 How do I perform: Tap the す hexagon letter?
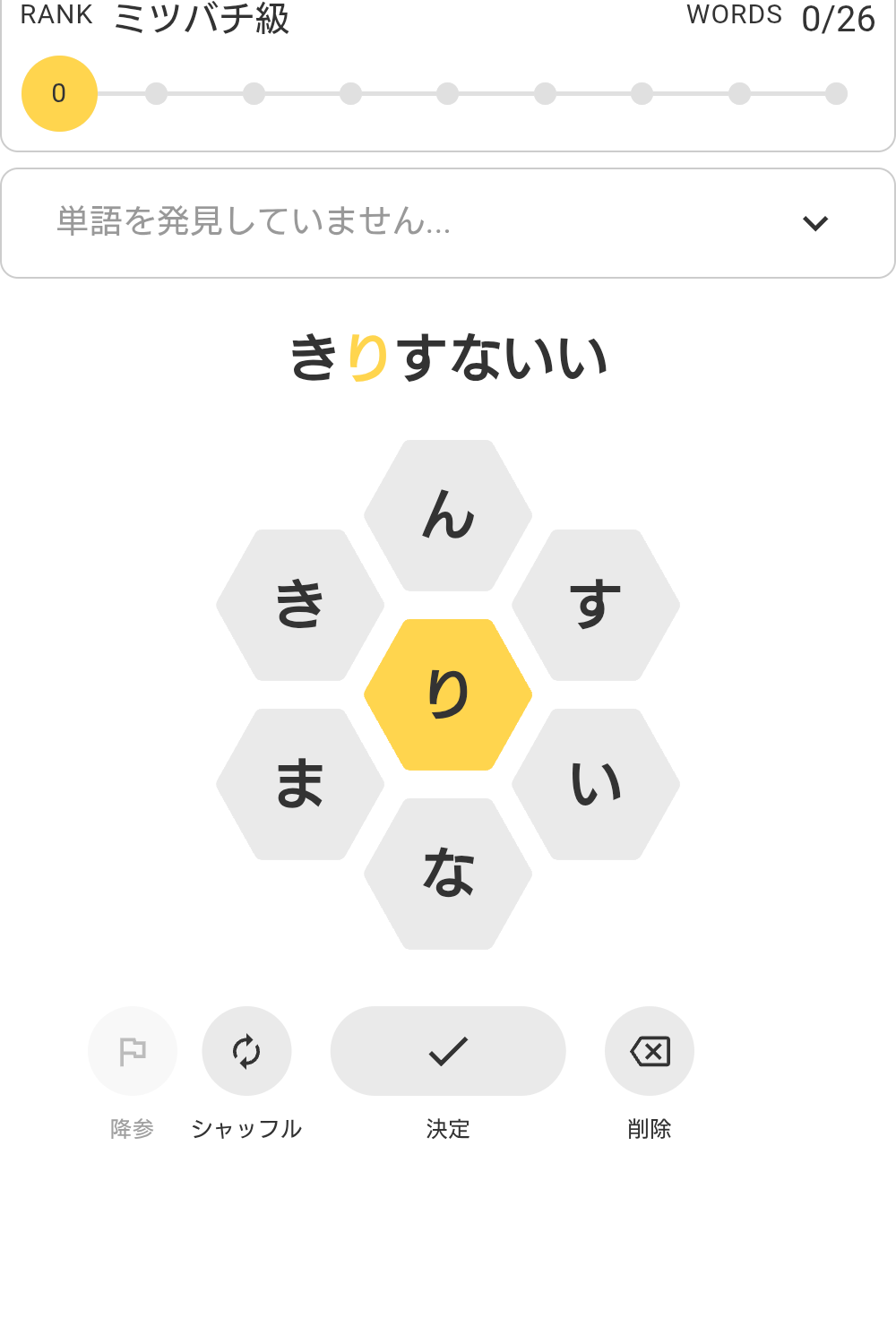pos(596,605)
